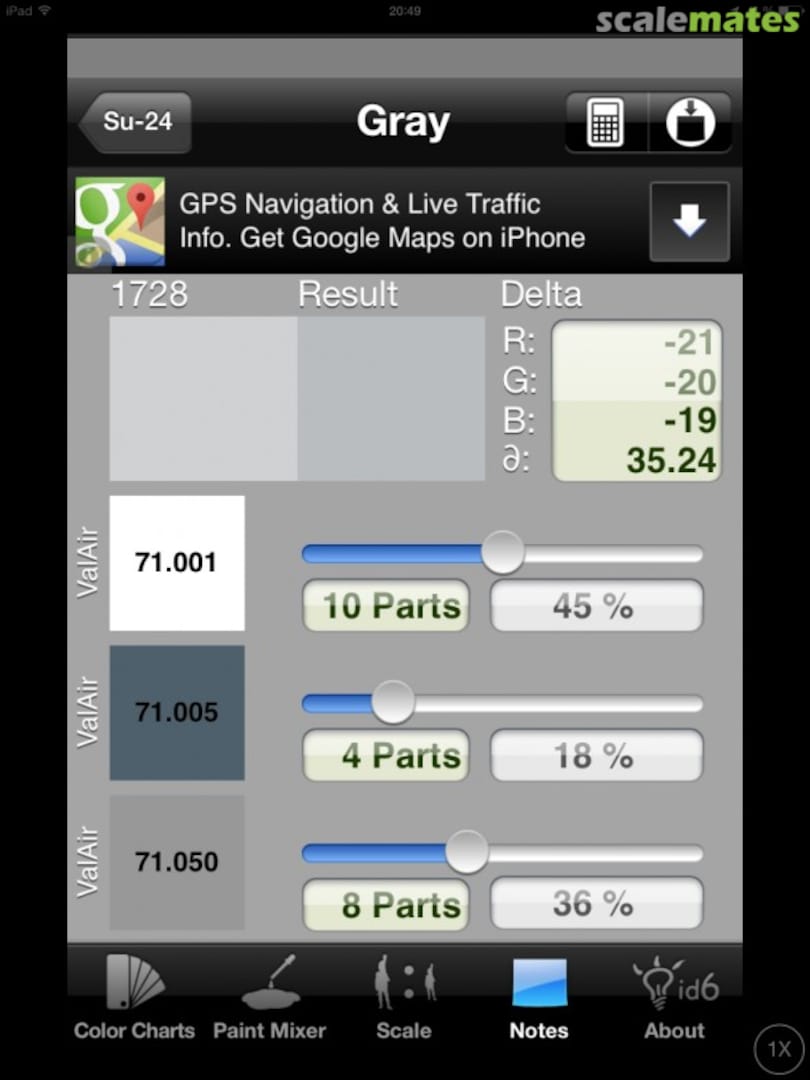
Task: Tap the 45 % field
Action: pos(596,606)
